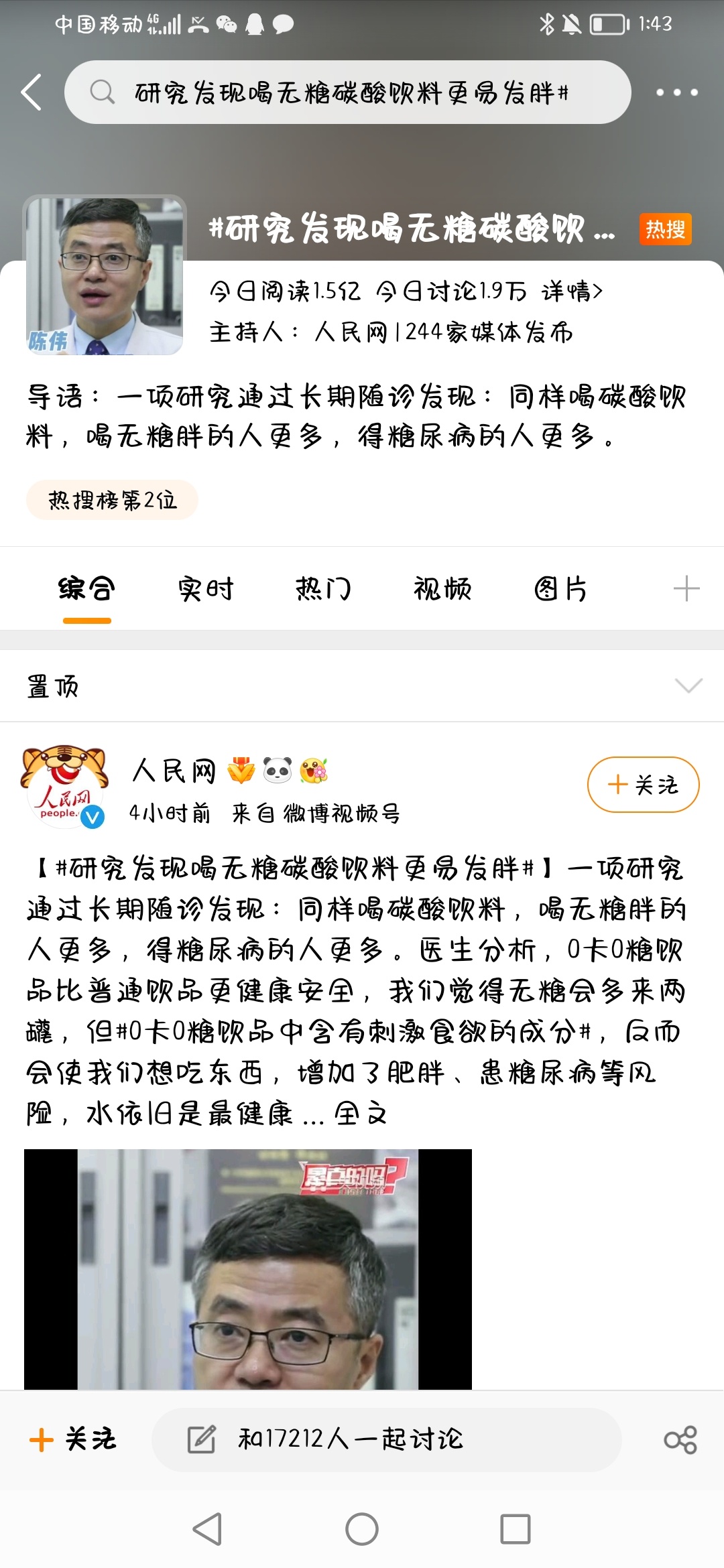
Task: Follow this topic via bottom +关注
Action: [x=74, y=1439]
